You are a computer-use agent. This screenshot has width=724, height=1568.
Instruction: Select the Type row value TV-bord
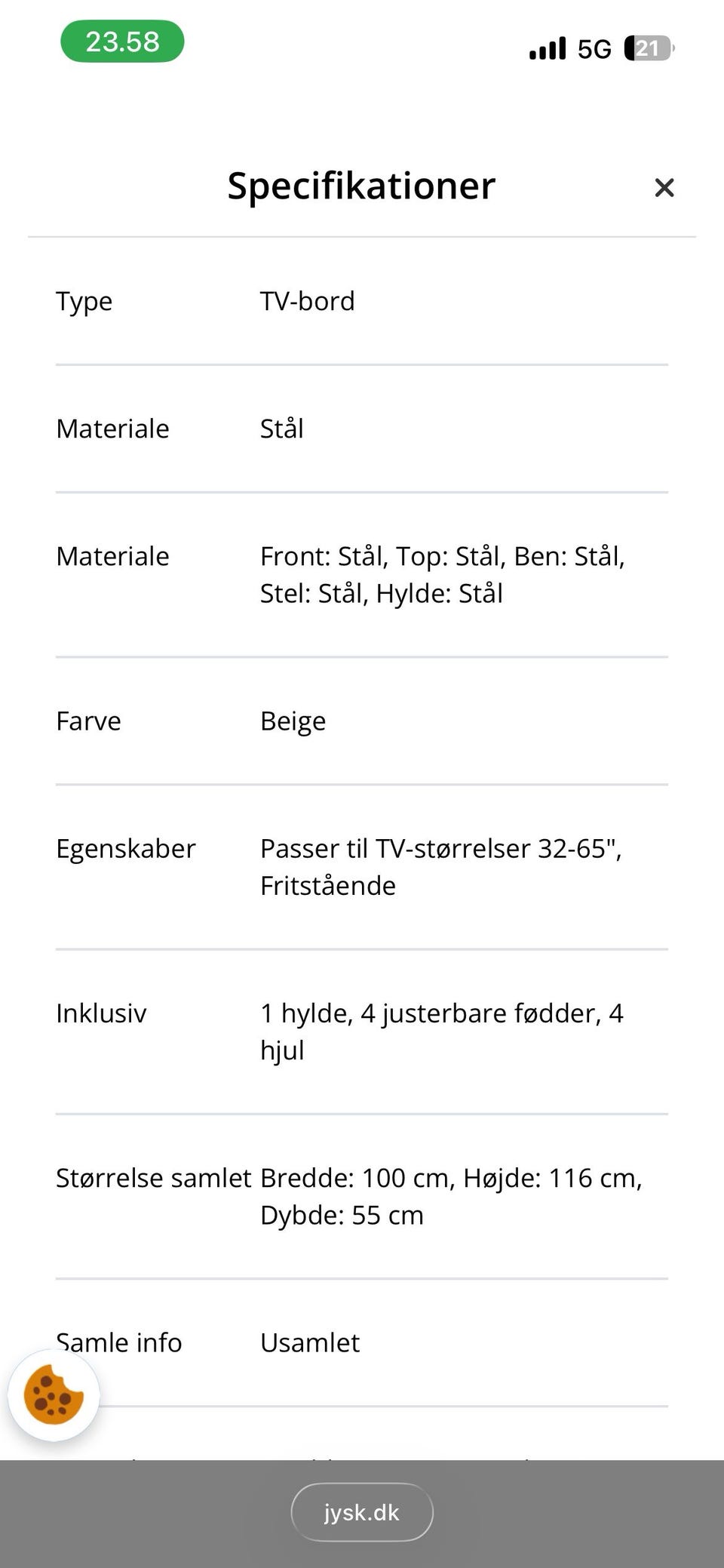[x=306, y=301]
